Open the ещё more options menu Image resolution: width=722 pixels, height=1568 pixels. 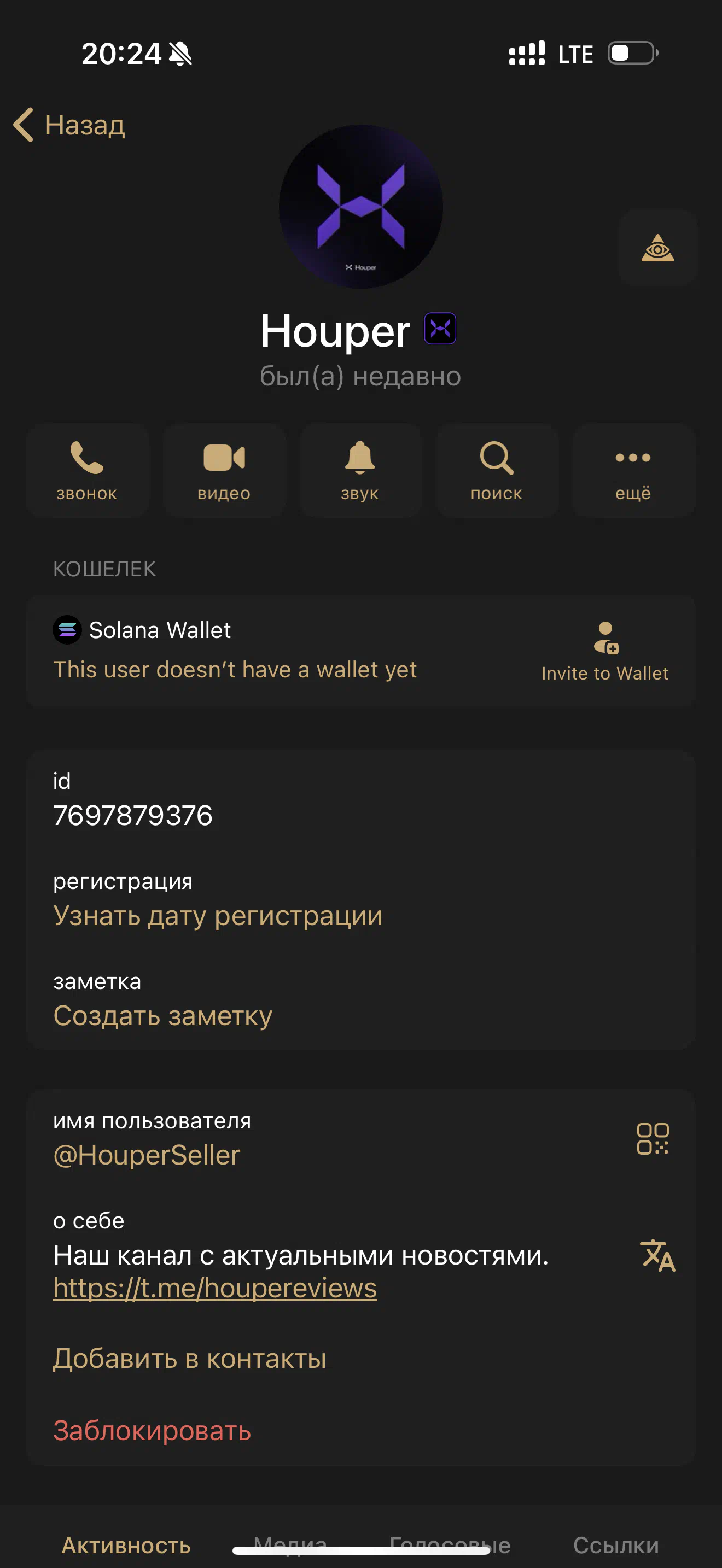click(633, 471)
